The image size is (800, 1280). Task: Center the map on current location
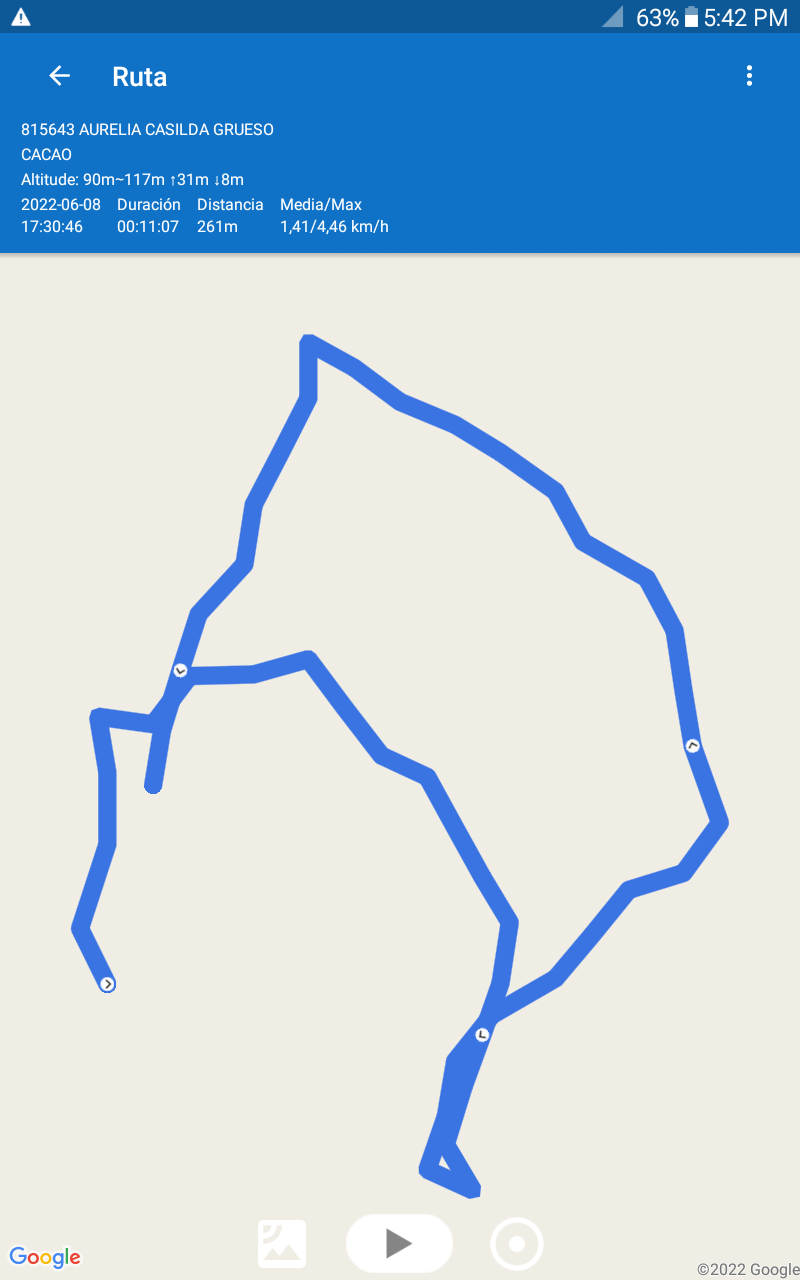pos(517,1244)
